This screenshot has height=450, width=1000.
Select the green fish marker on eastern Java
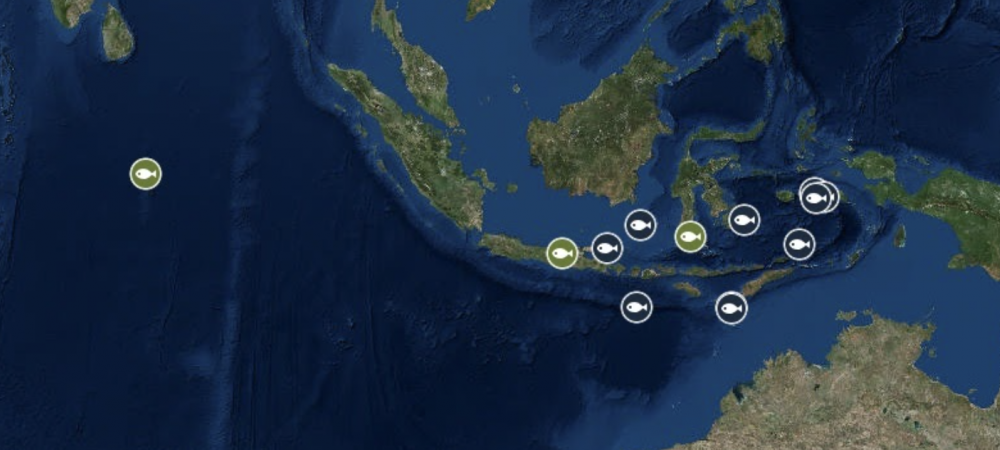tap(562, 254)
